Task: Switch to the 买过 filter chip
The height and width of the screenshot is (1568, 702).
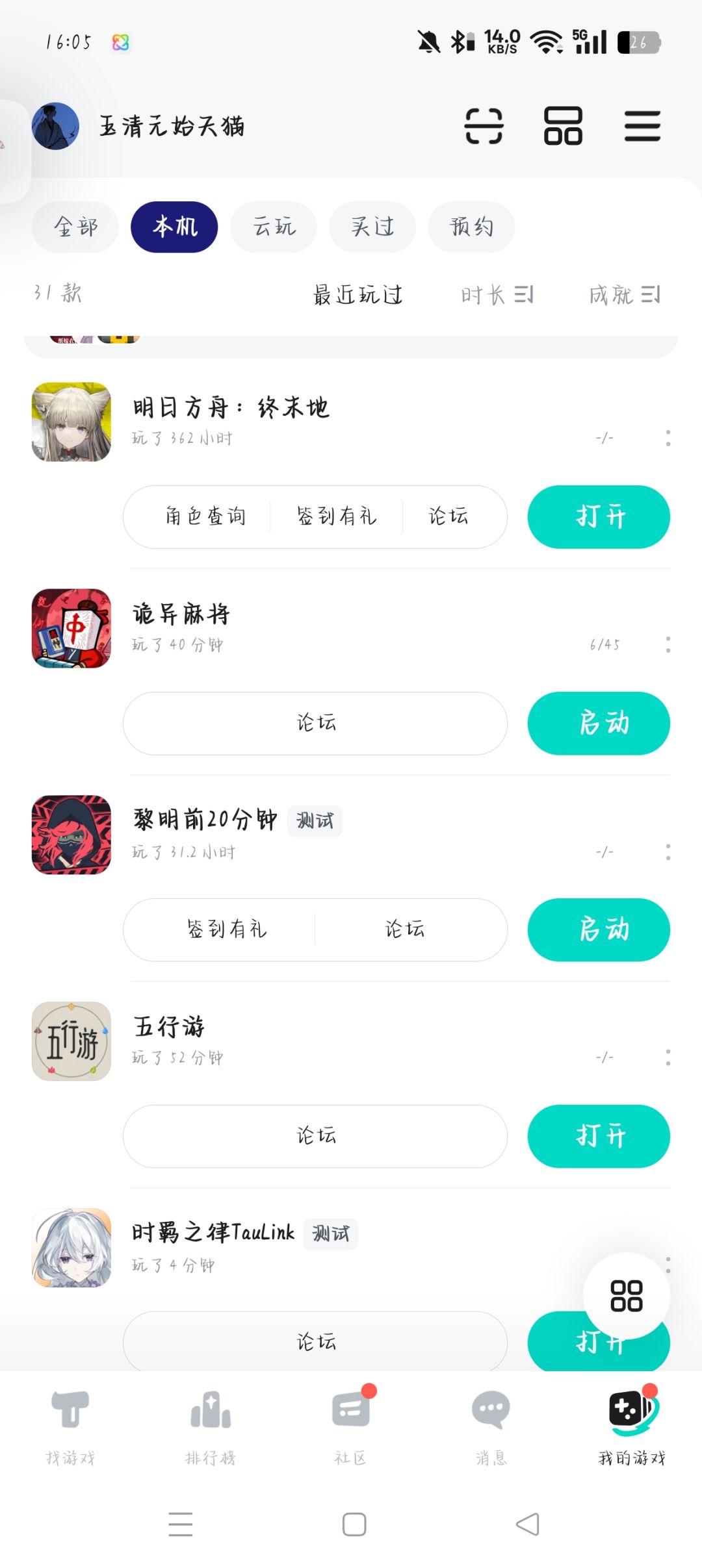Action: click(372, 227)
